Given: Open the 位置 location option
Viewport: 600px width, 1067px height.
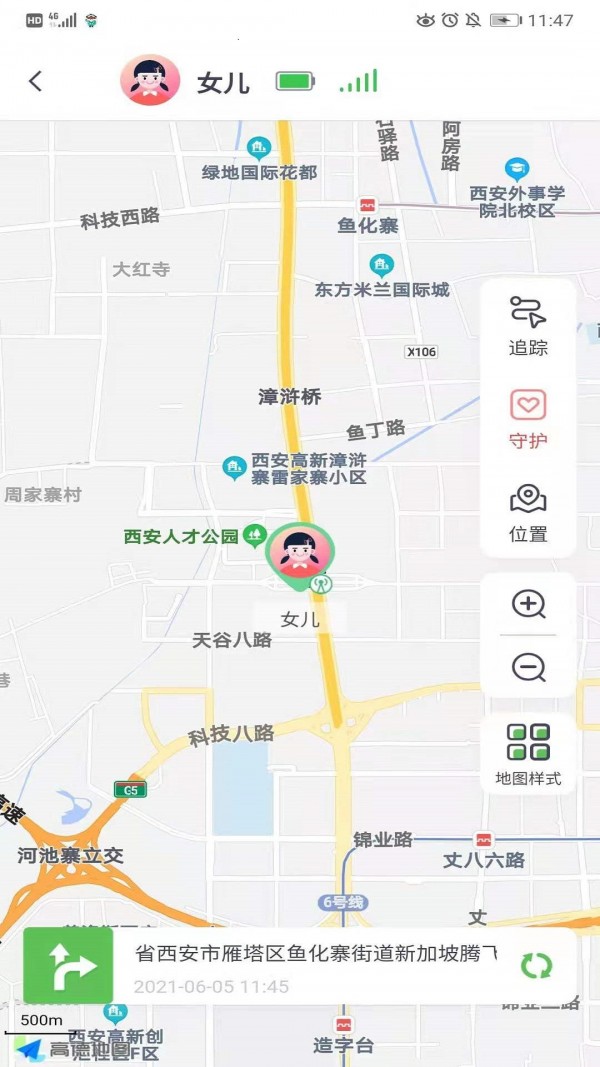Looking at the screenshot, I should (x=528, y=511).
